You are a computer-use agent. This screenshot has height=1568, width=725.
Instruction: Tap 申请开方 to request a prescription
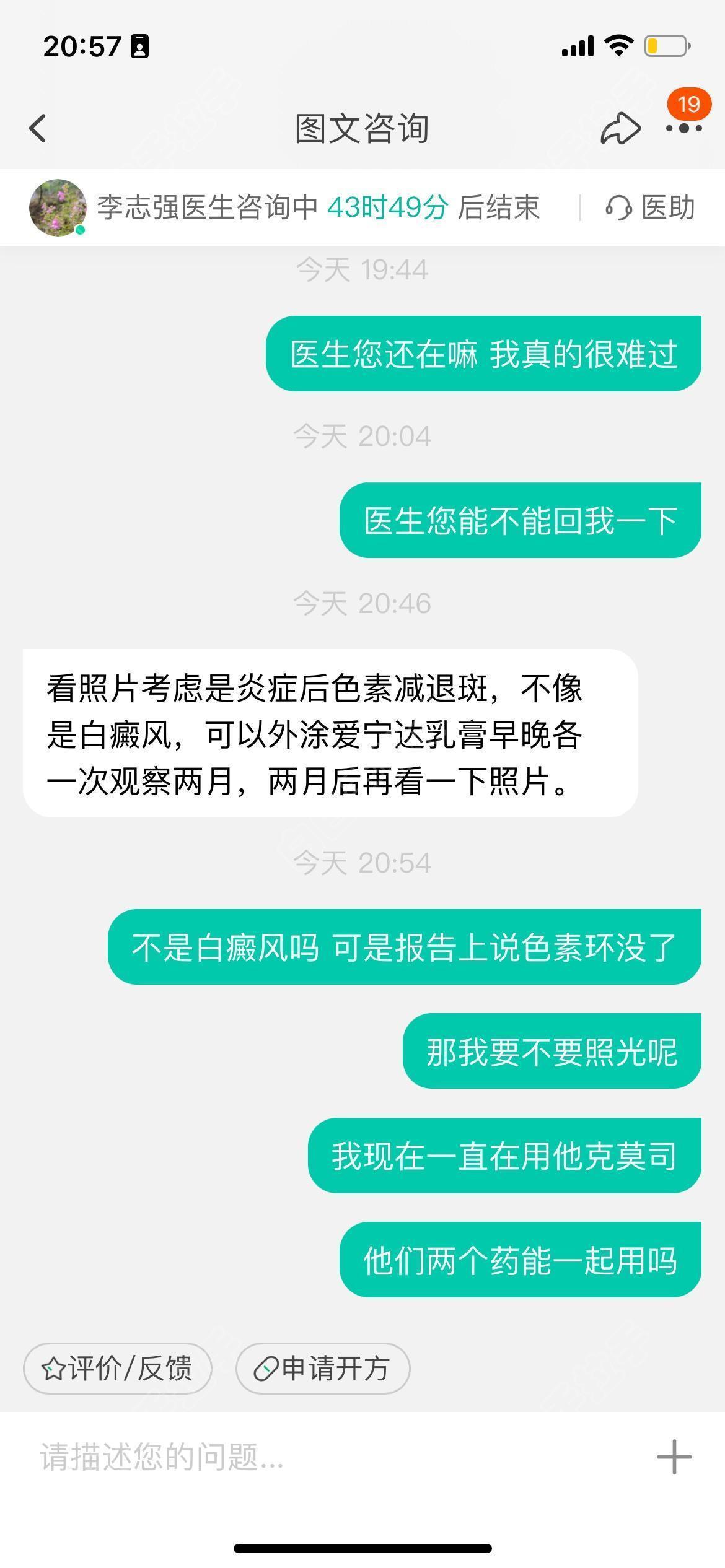323,1369
